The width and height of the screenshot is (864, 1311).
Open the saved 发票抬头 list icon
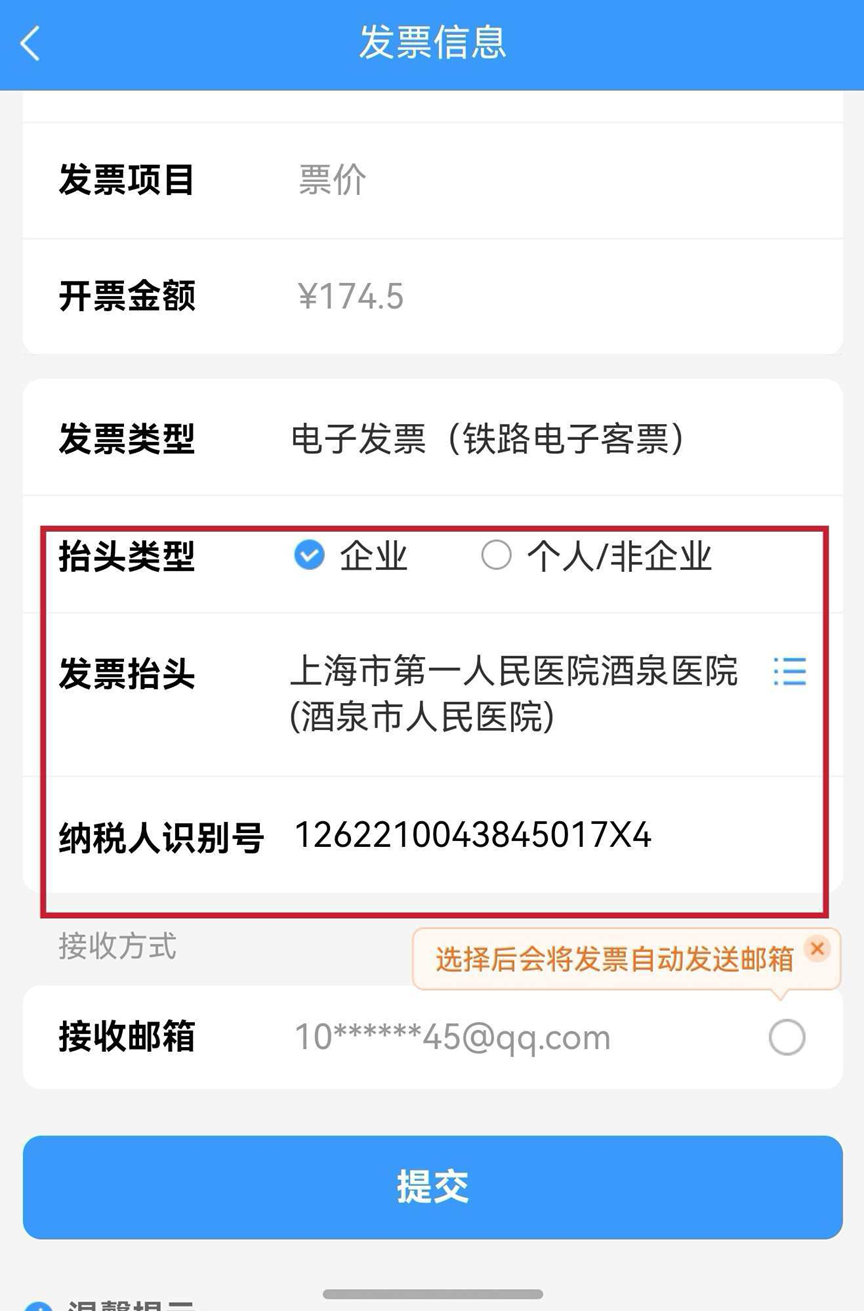click(789, 671)
